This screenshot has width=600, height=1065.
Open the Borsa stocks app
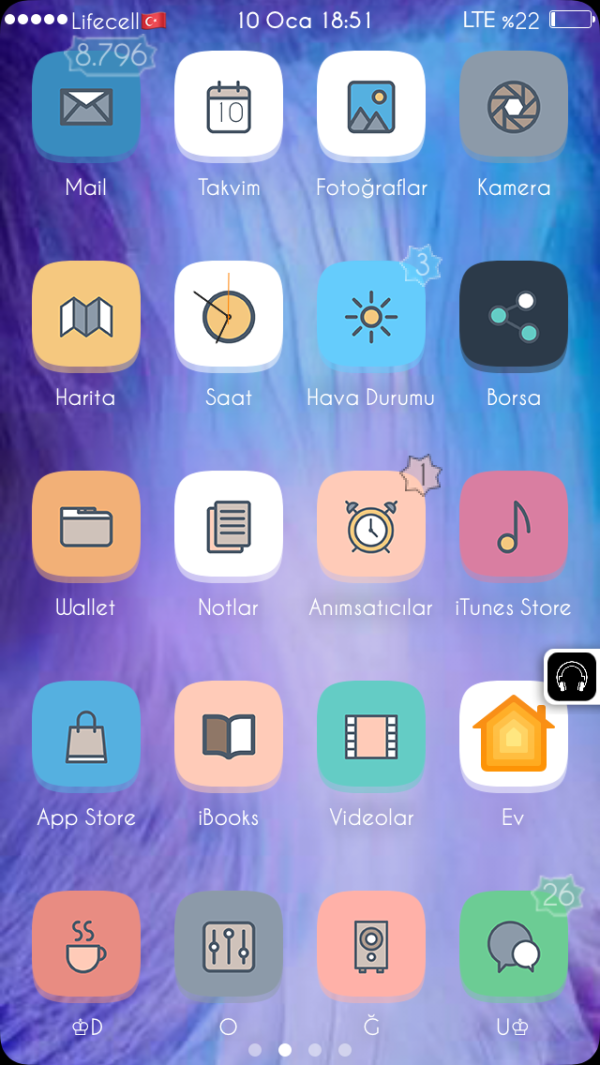click(x=513, y=316)
